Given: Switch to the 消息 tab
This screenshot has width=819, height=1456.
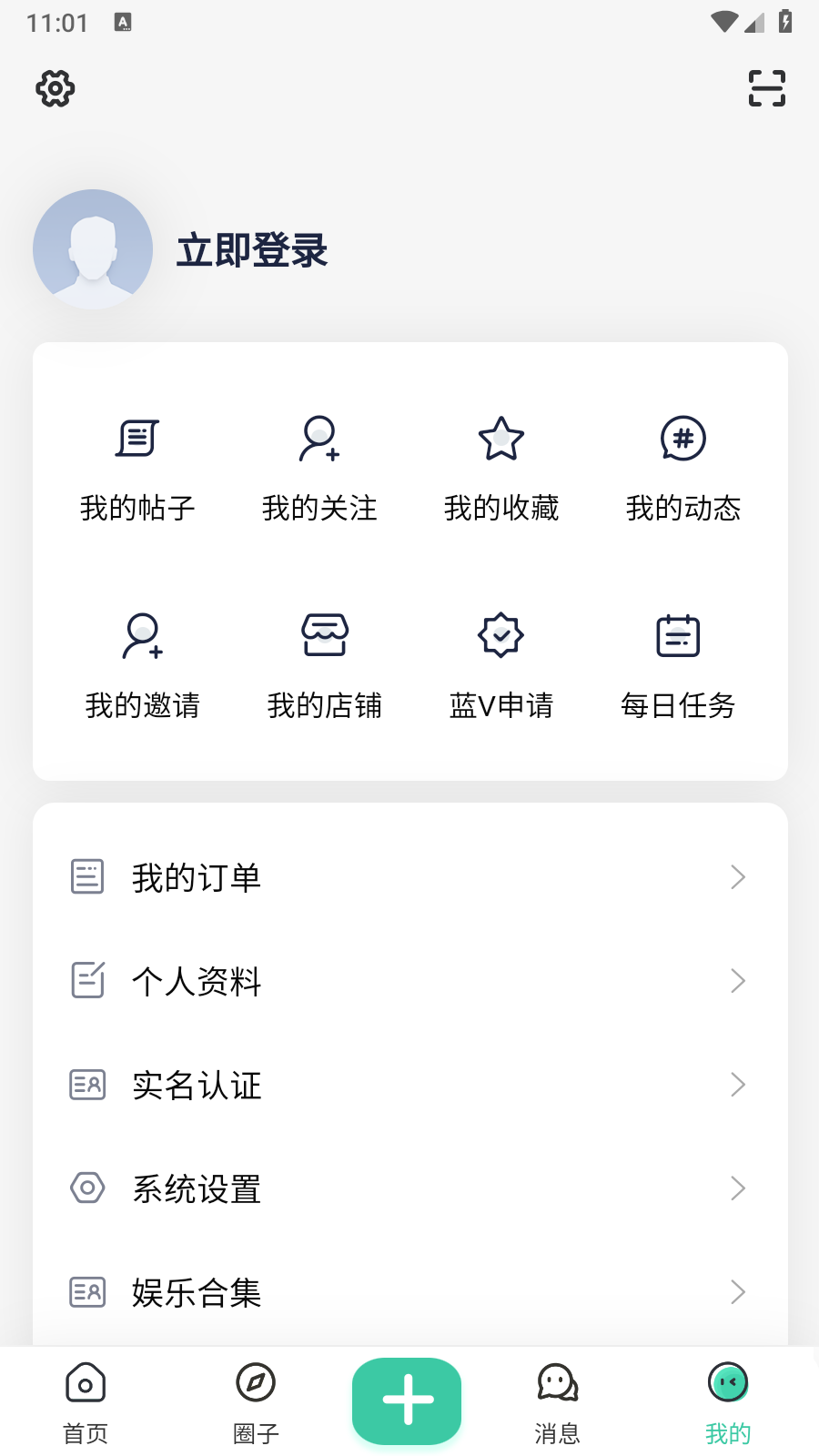Looking at the screenshot, I should tap(558, 1402).
